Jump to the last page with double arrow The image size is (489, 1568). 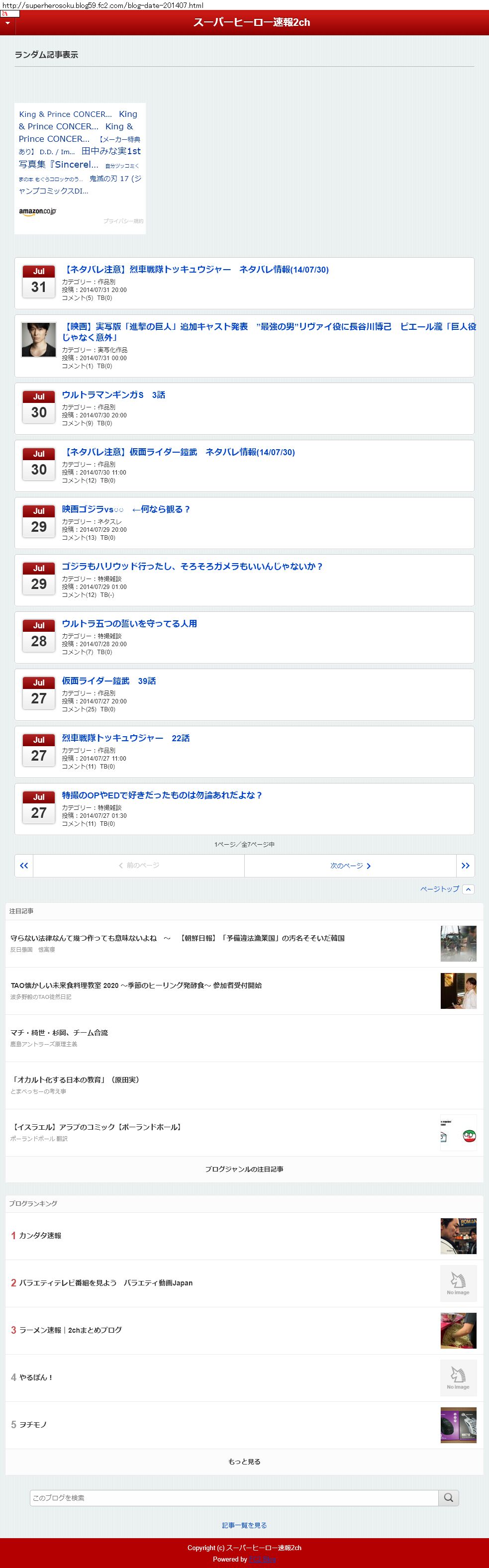point(465,866)
